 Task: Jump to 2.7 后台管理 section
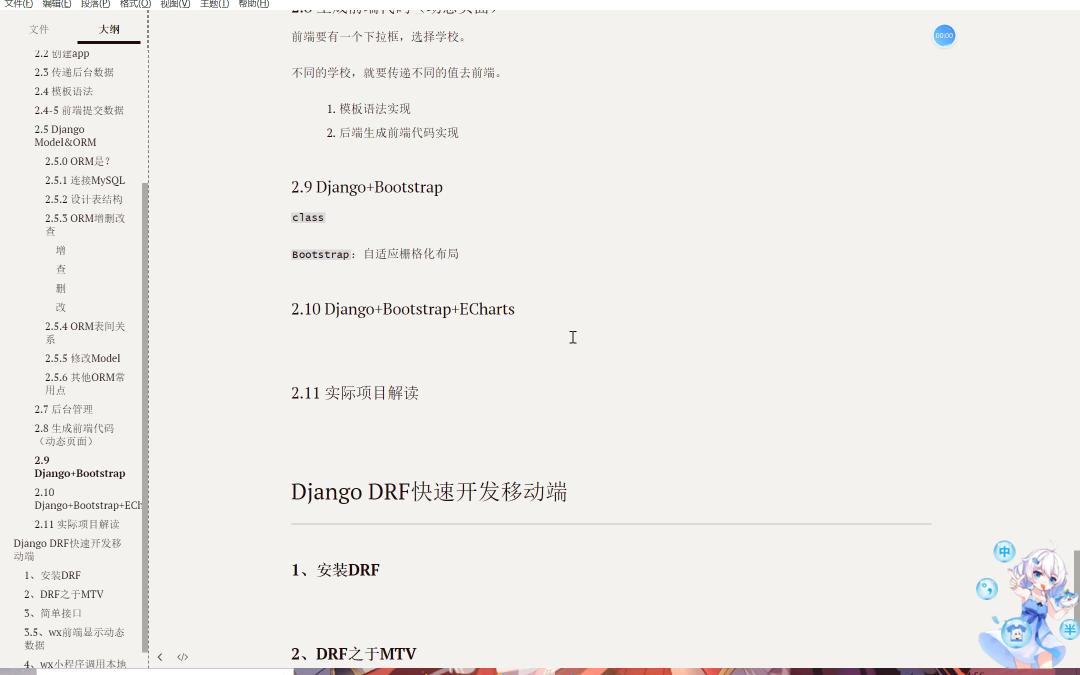(x=63, y=409)
